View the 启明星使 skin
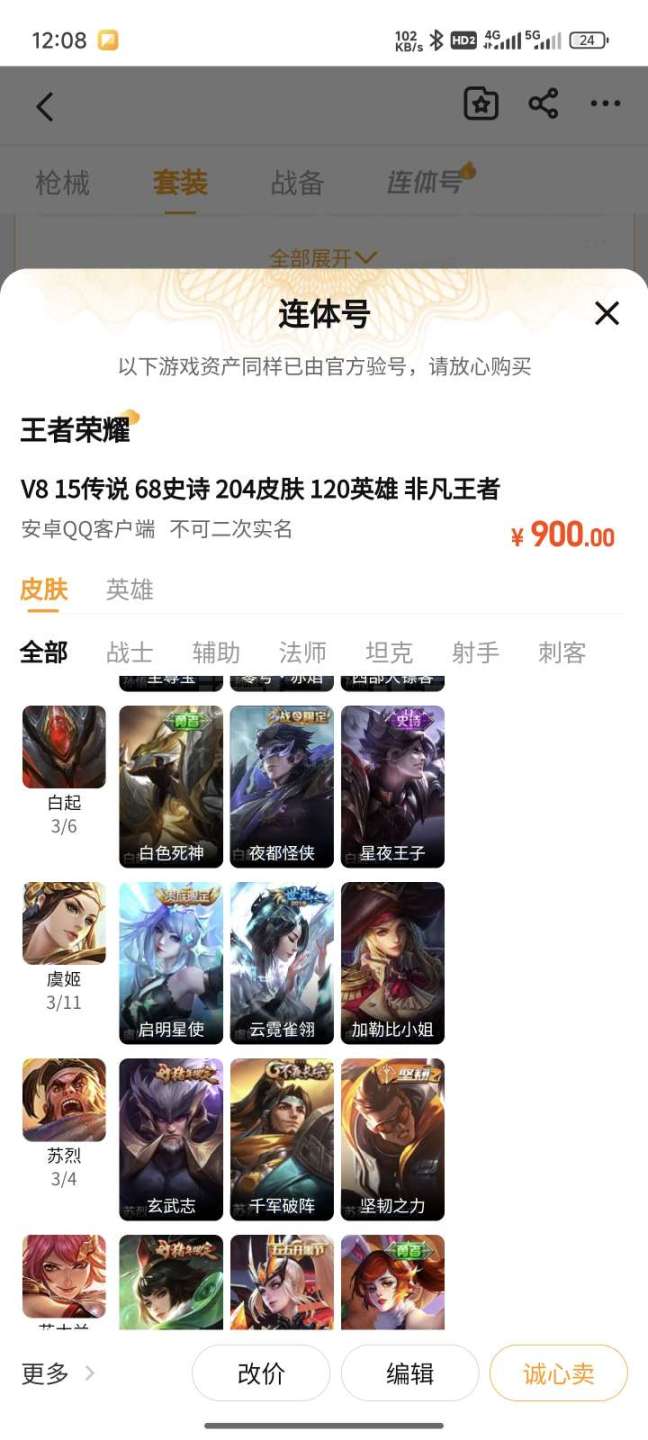Screen dimensions: 648x1440 (171, 963)
